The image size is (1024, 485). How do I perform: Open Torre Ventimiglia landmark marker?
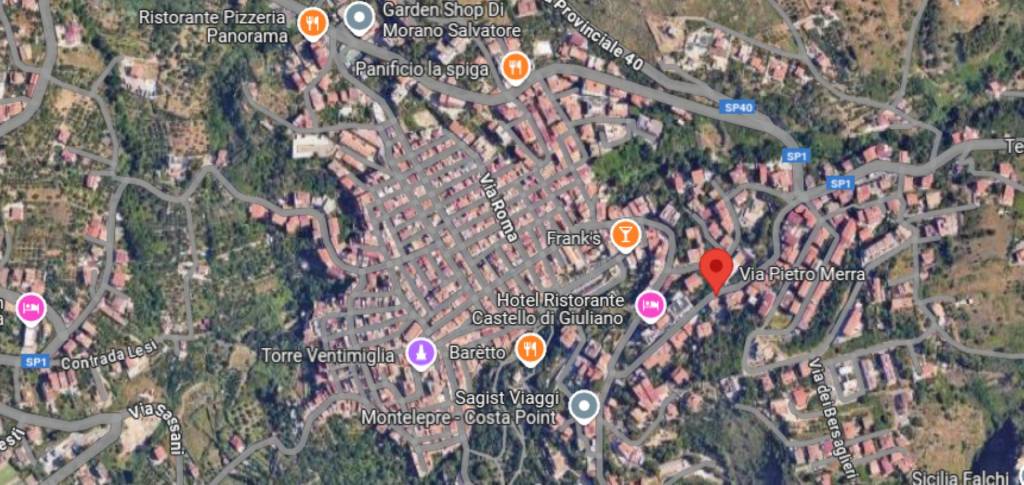point(421,352)
